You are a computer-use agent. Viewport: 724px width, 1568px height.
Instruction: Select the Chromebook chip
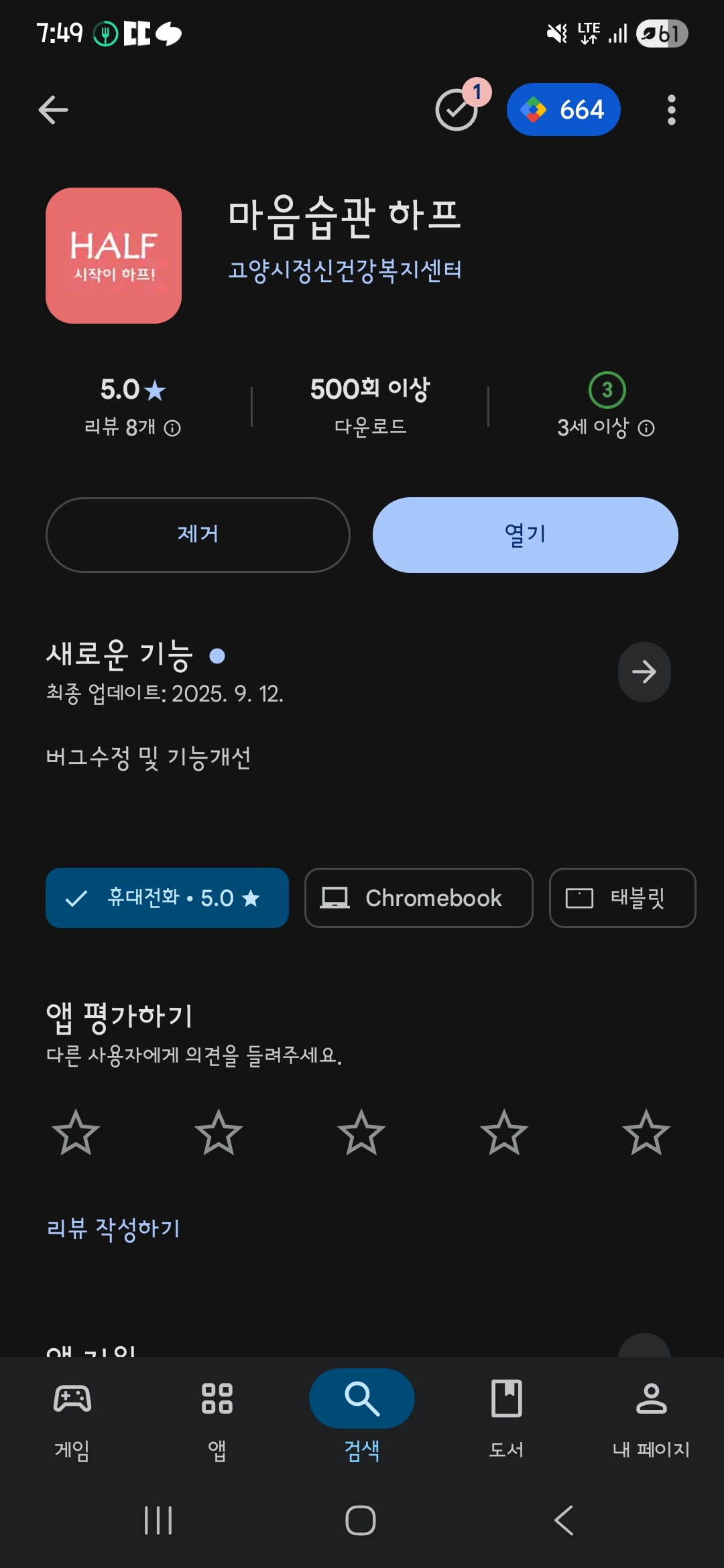tap(418, 898)
